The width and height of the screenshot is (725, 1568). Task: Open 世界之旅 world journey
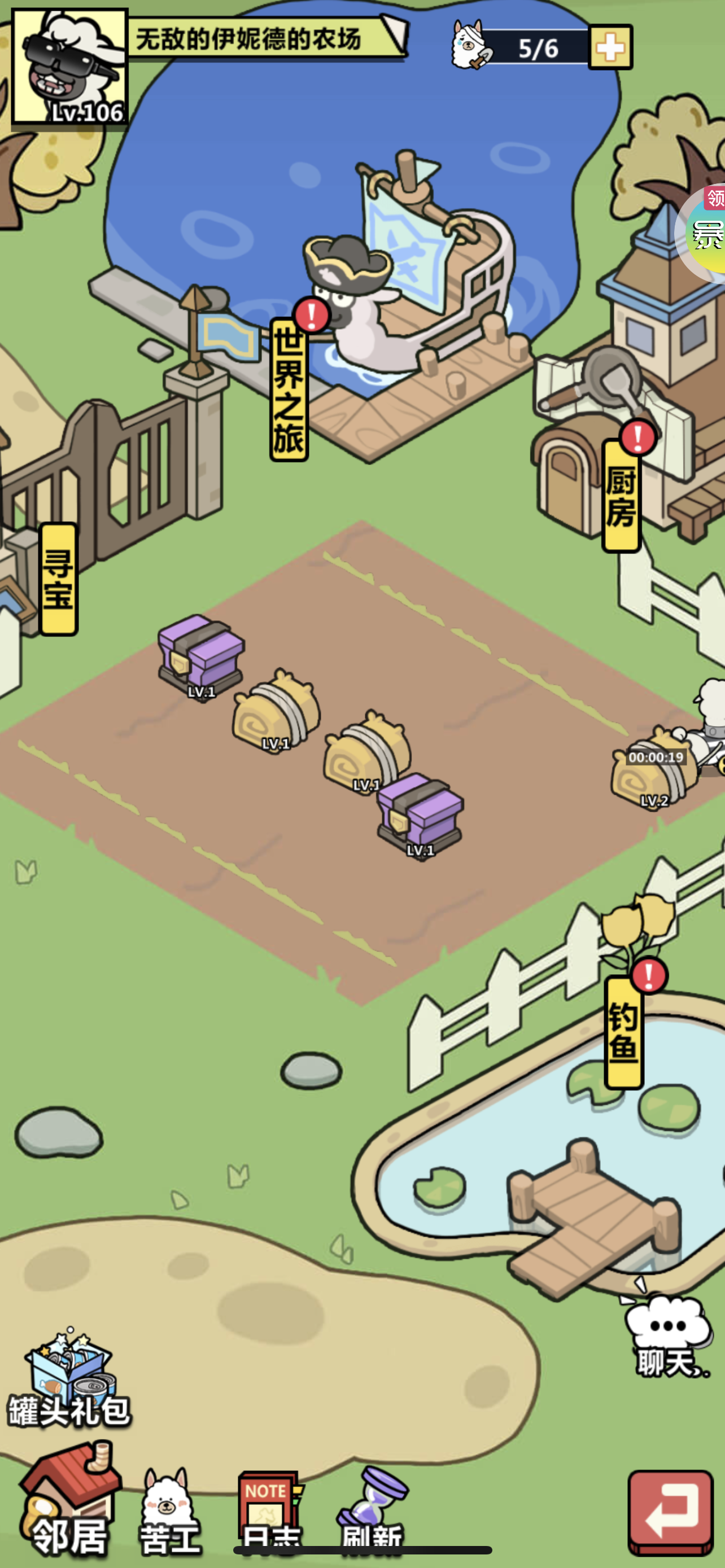point(289,389)
